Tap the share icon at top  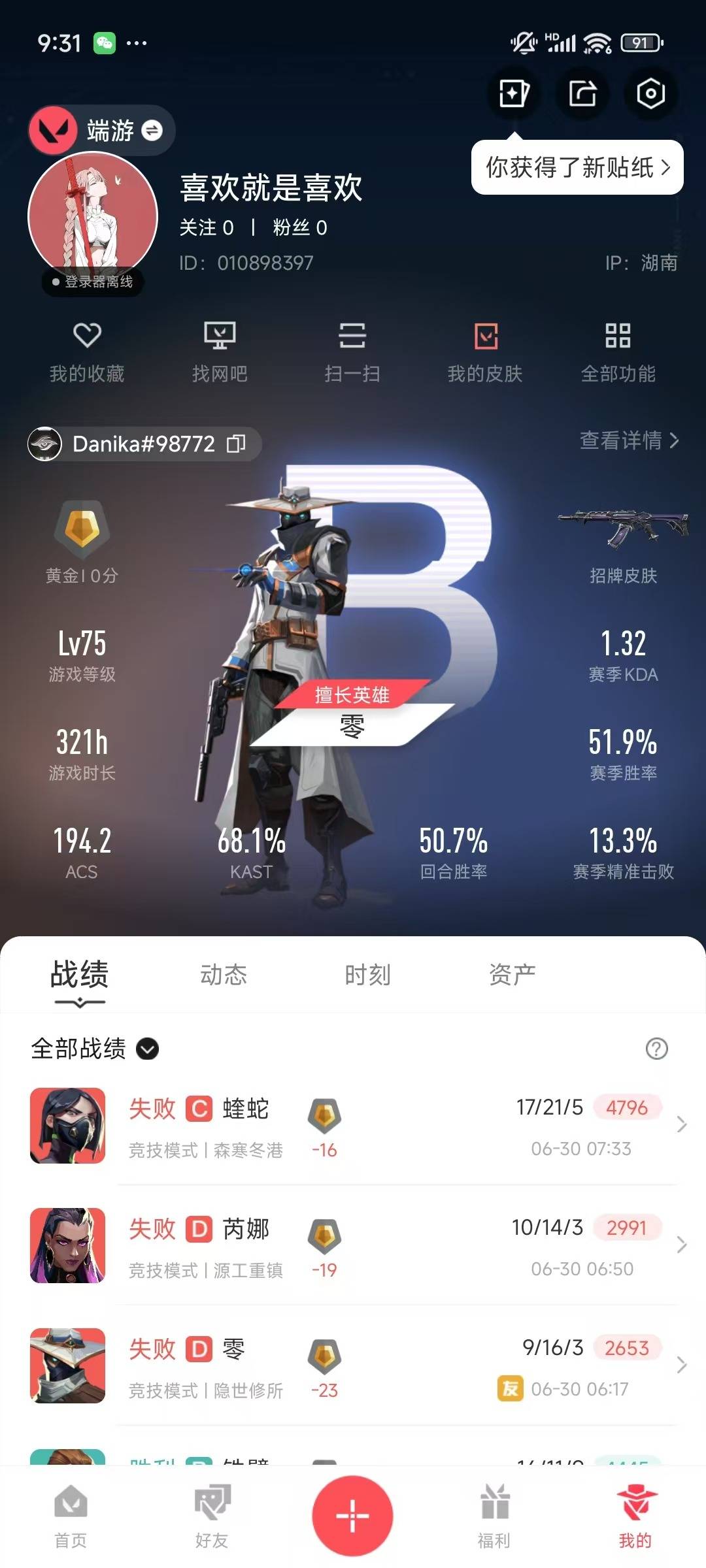coord(582,93)
